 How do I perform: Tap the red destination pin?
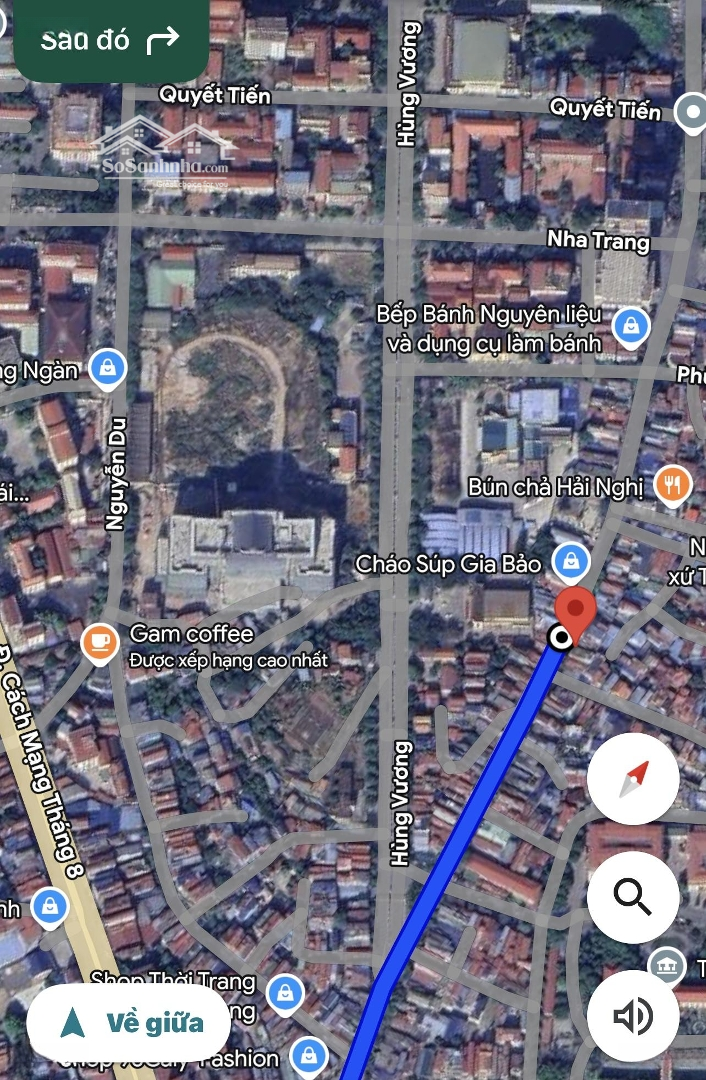pos(575,609)
